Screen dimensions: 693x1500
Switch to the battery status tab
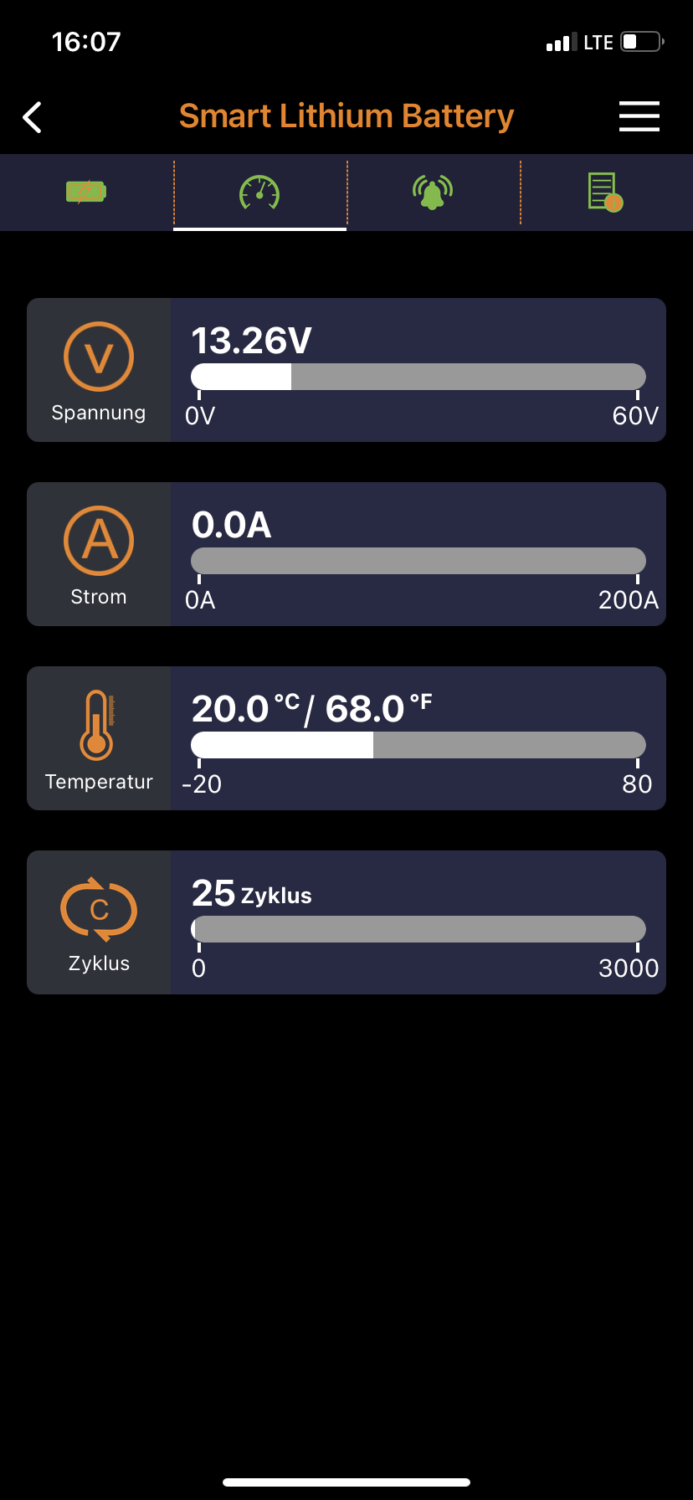(87, 191)
